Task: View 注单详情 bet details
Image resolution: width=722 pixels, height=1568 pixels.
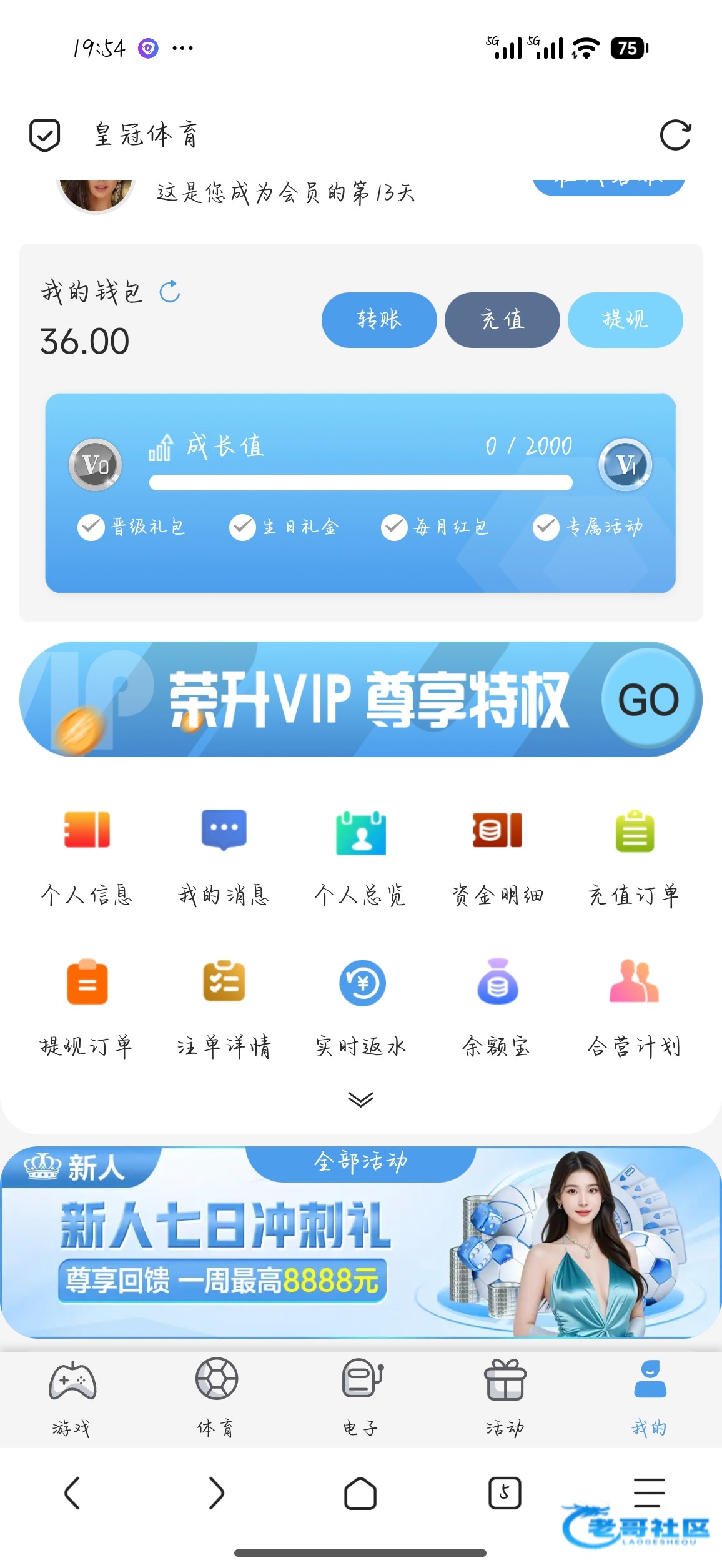Action: coord(224,1007)
